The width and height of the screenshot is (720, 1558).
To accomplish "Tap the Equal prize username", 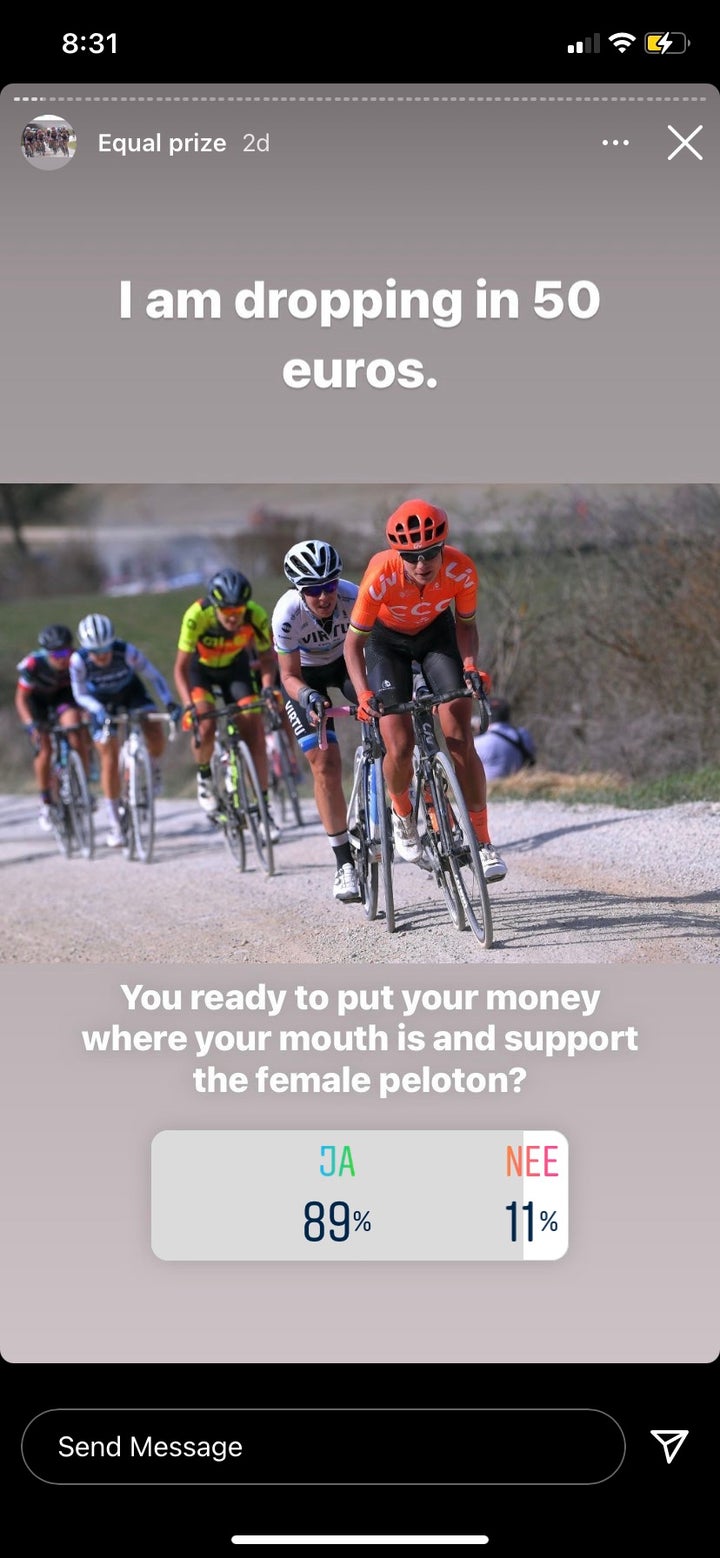I will click(x=161, y=143).
